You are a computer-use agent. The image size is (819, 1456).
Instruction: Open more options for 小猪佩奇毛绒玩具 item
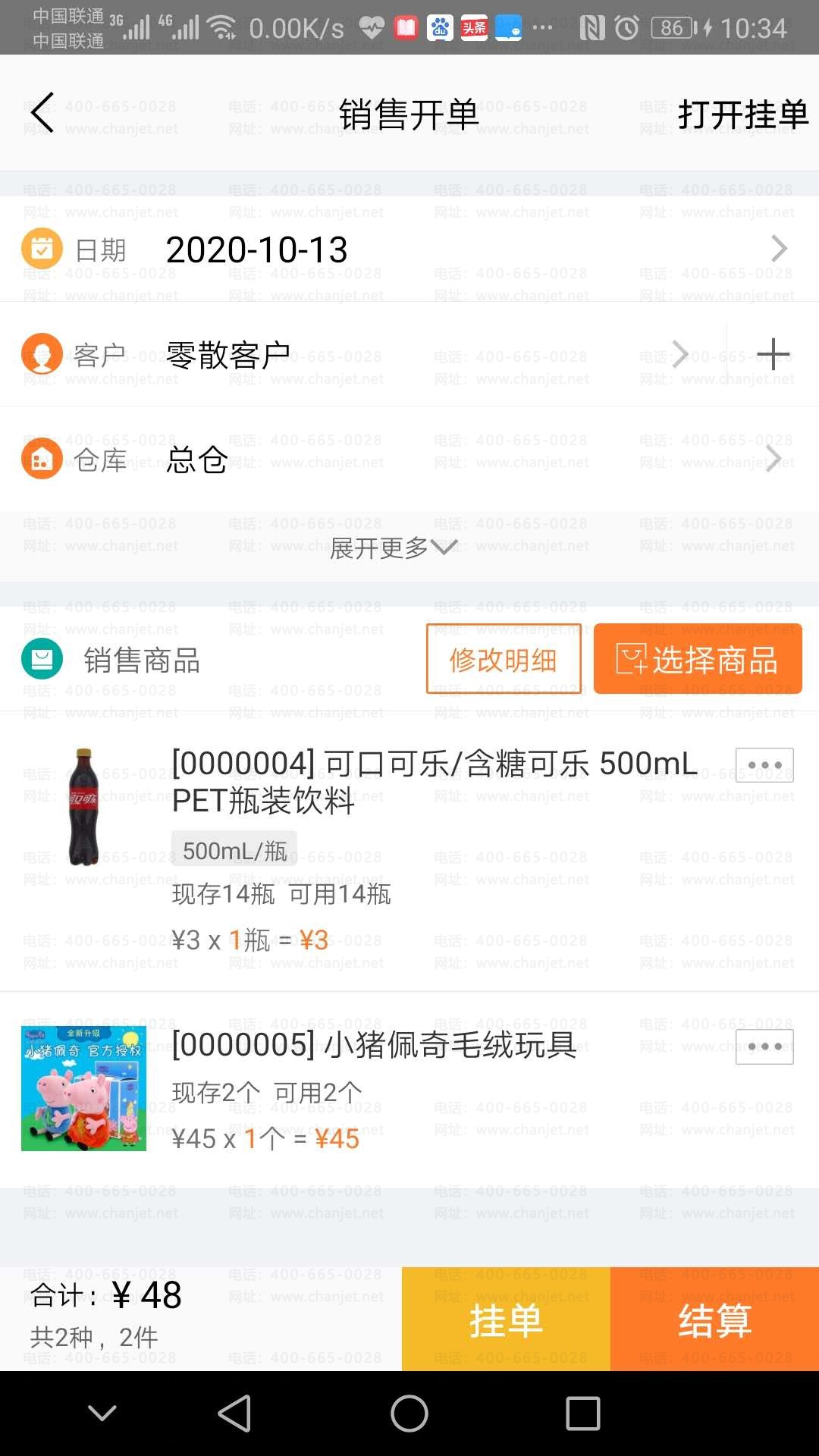click(x=764, y=1046)
